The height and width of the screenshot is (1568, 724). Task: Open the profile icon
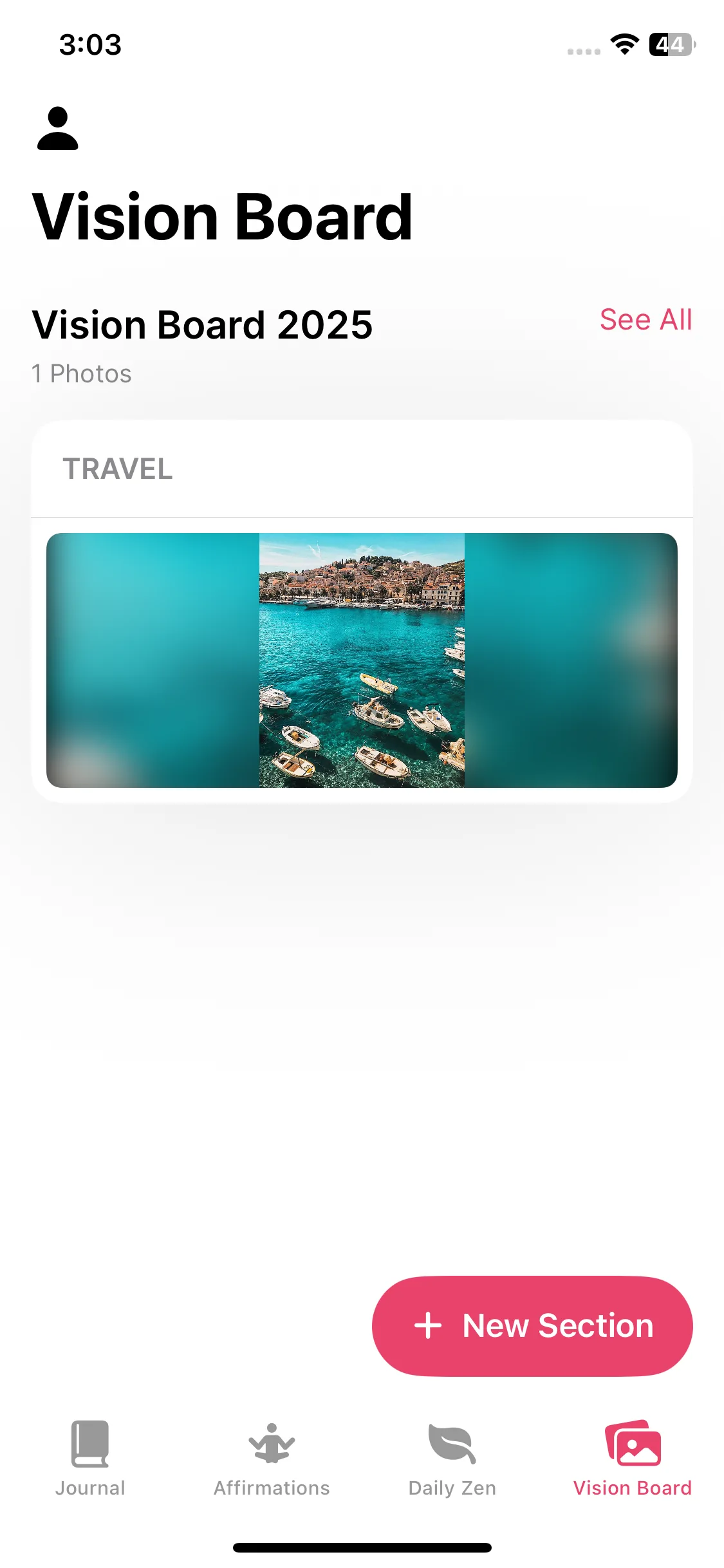tap(57, 129)
